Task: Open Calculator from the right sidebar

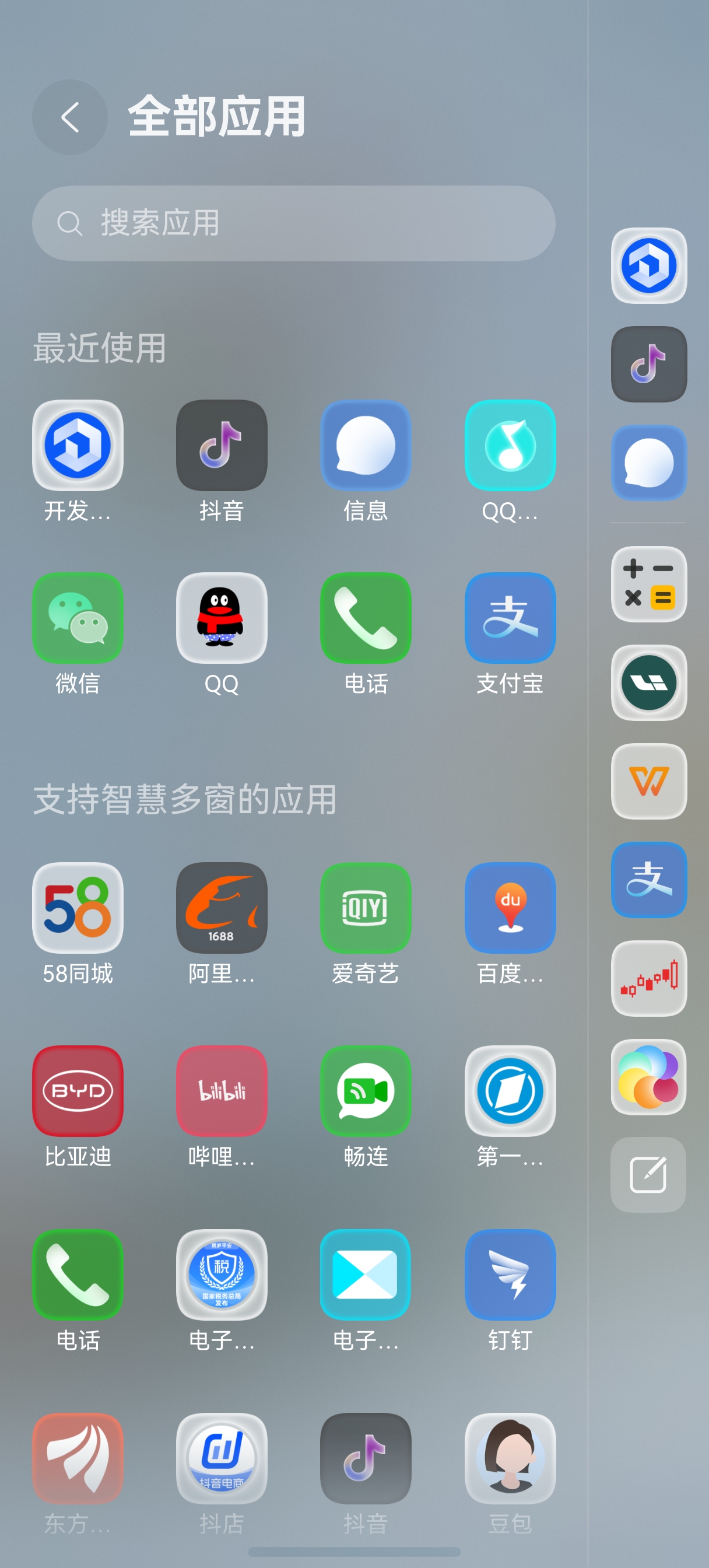Action: pos(648,584)
